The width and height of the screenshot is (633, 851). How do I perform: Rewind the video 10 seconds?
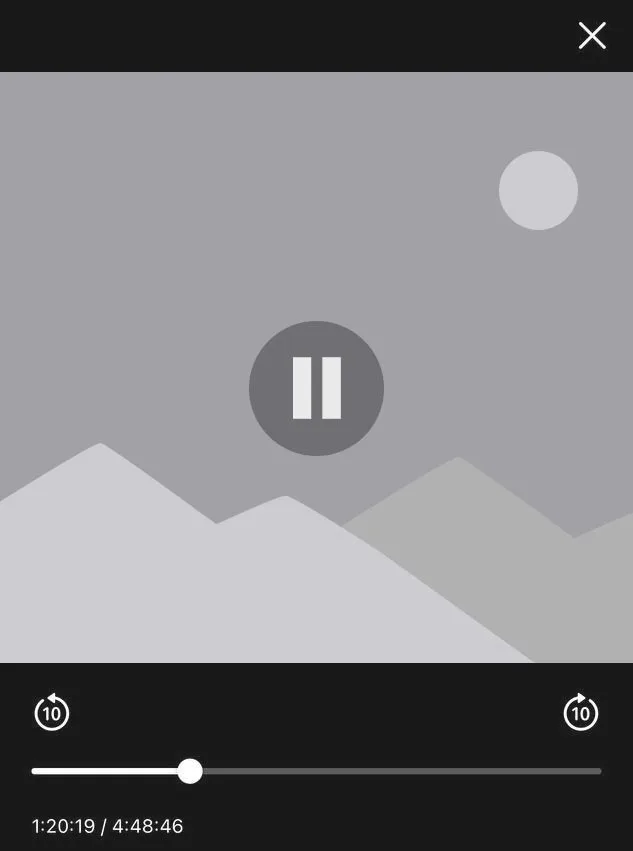tap(52, 713)
